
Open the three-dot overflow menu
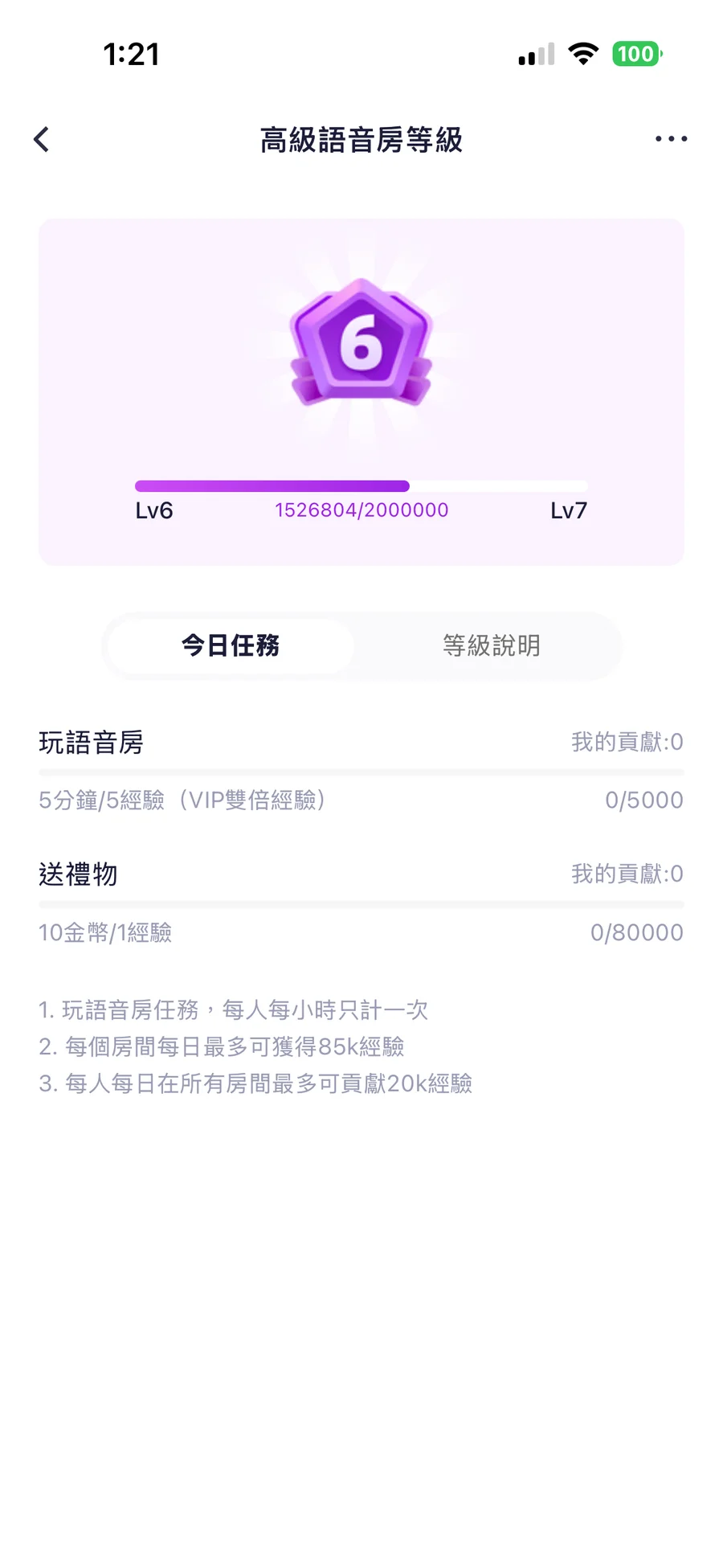[x=671, y=139]
